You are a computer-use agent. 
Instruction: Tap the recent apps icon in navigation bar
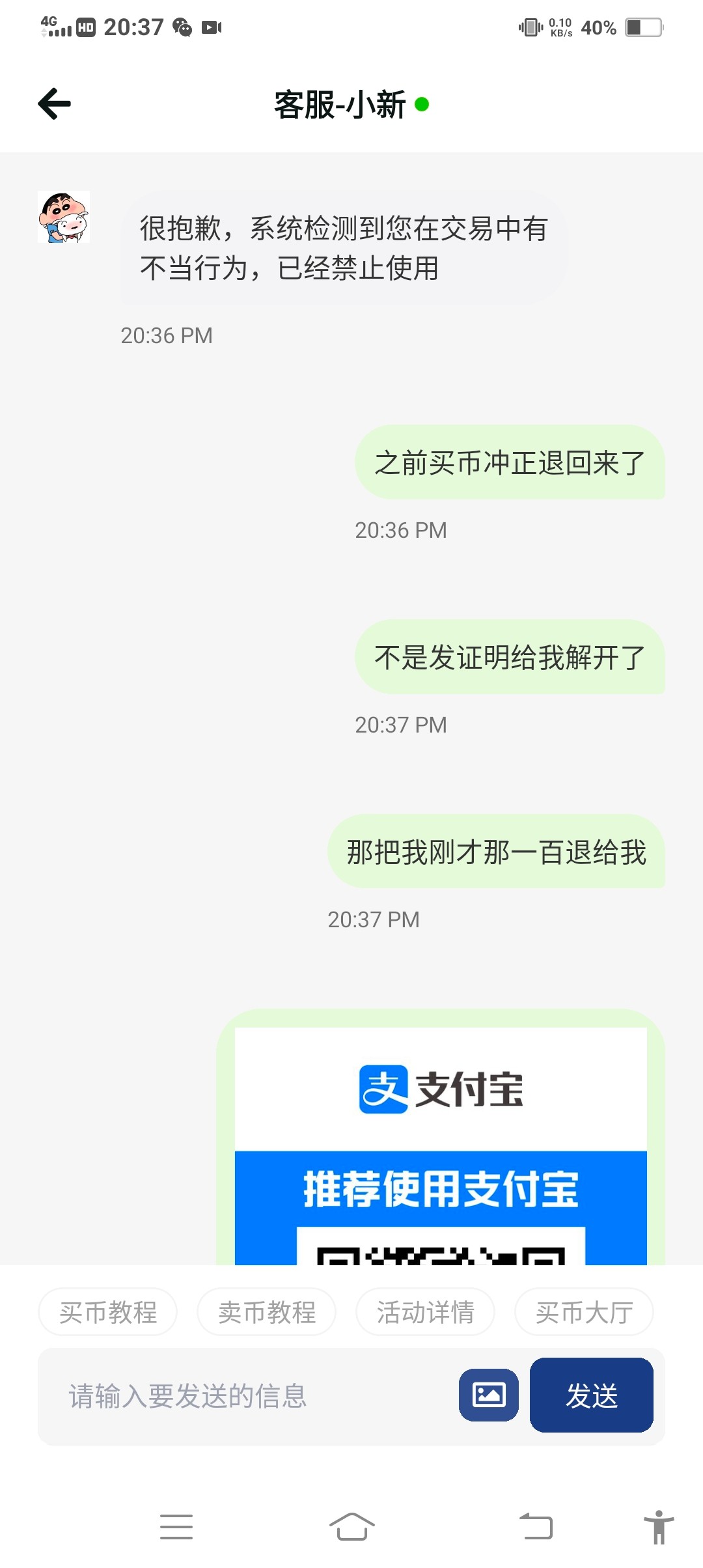pyautogui.click(x=176, y=1527)
